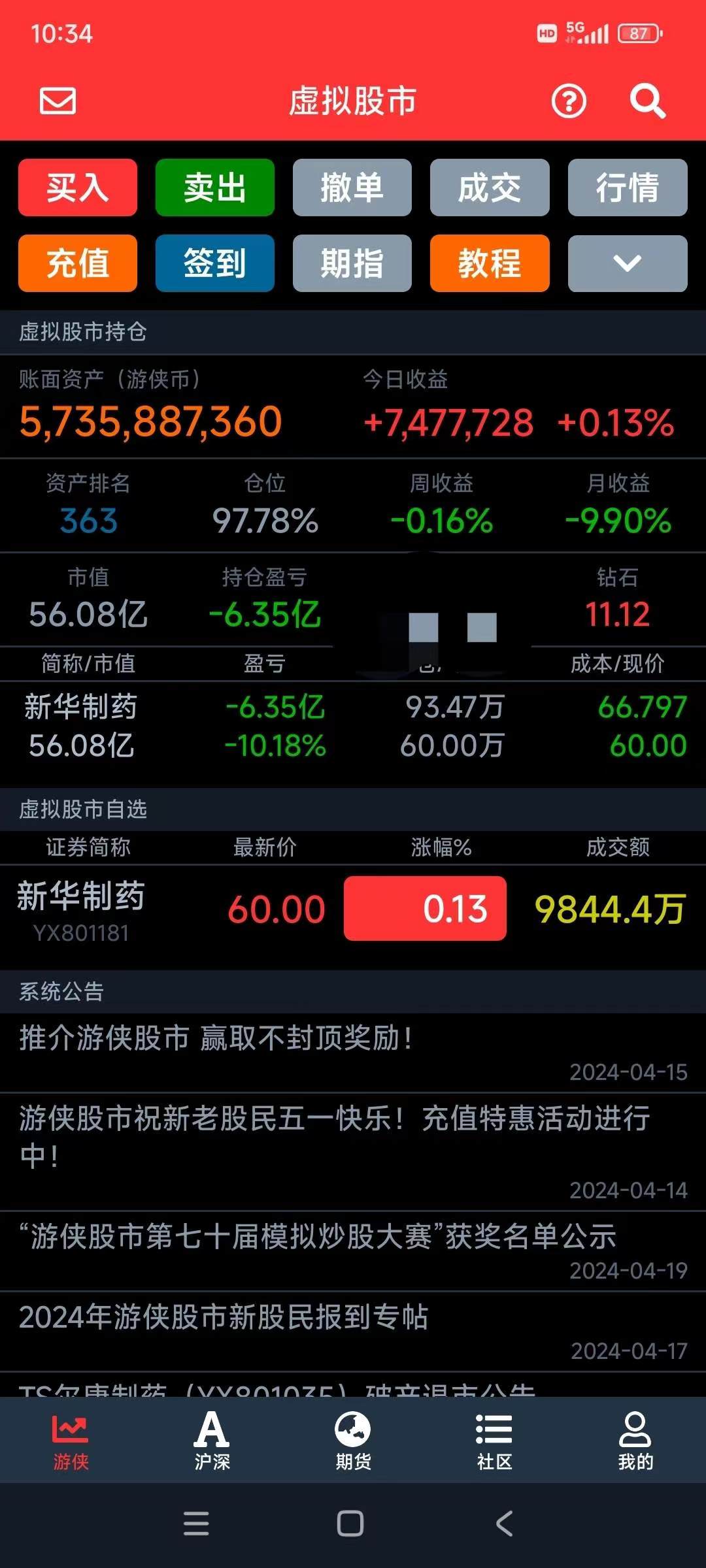Viewport: 706px width, 1568px height.
Task: Switch to the 沪深 tab
Action: tap(212, 1441)
